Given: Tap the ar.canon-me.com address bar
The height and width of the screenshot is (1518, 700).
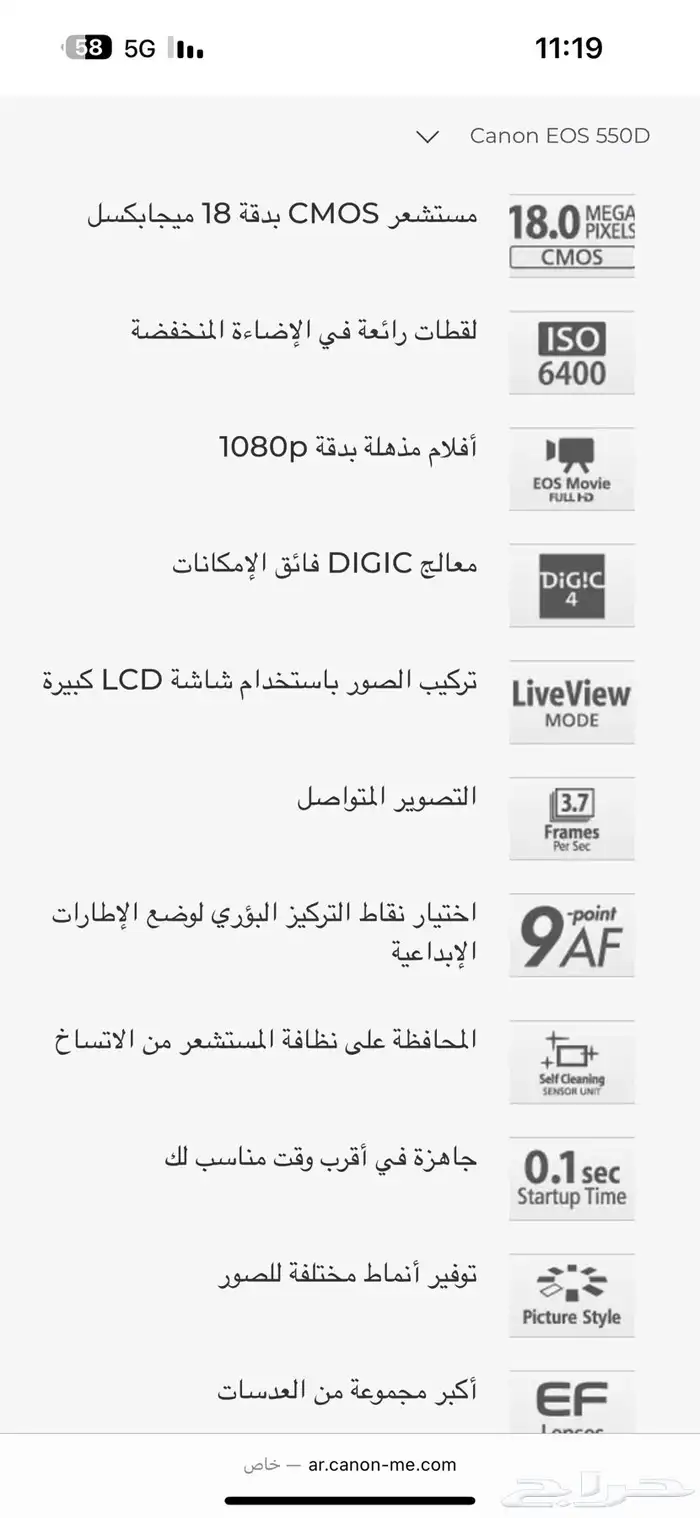Looking at the screenshot, I should [x=380, y=1465].
